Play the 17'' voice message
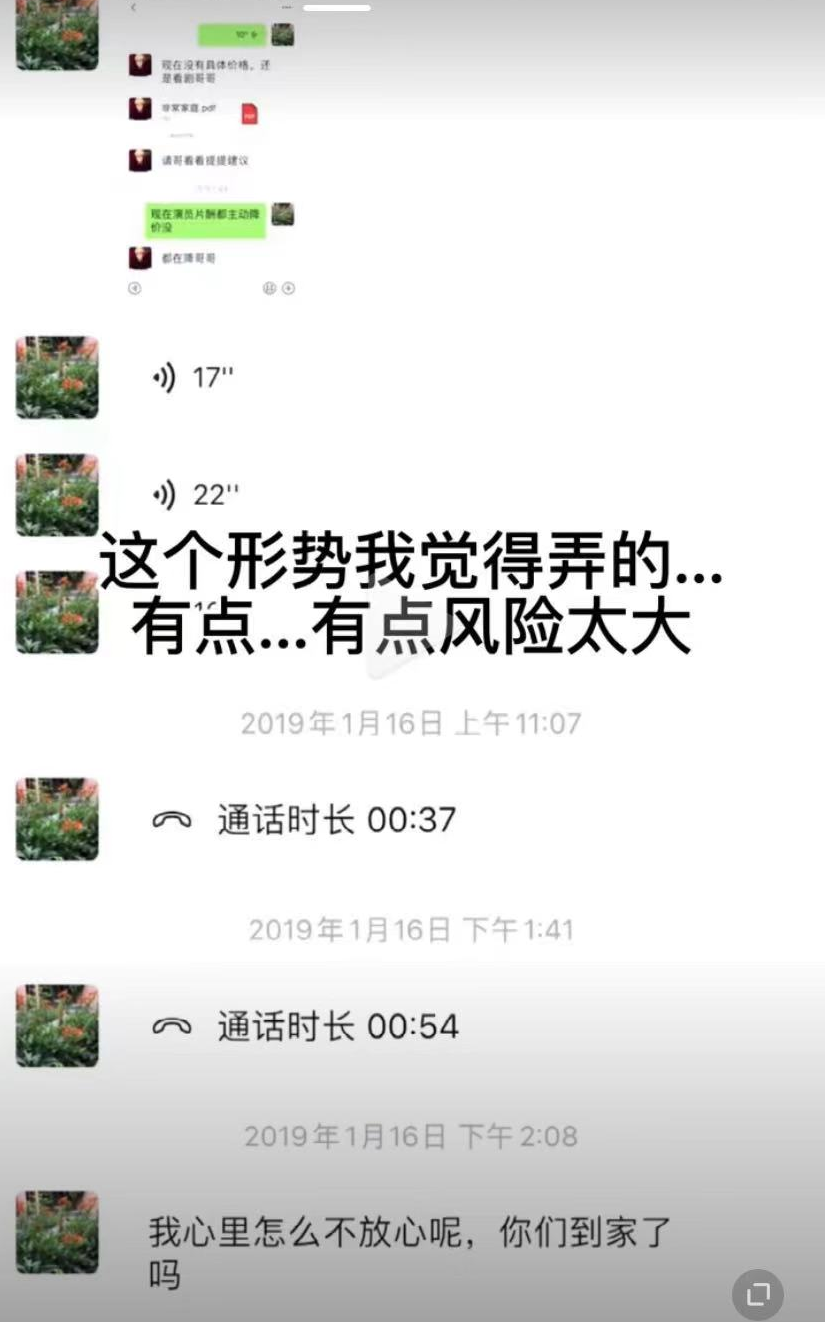 coord(195,377)
